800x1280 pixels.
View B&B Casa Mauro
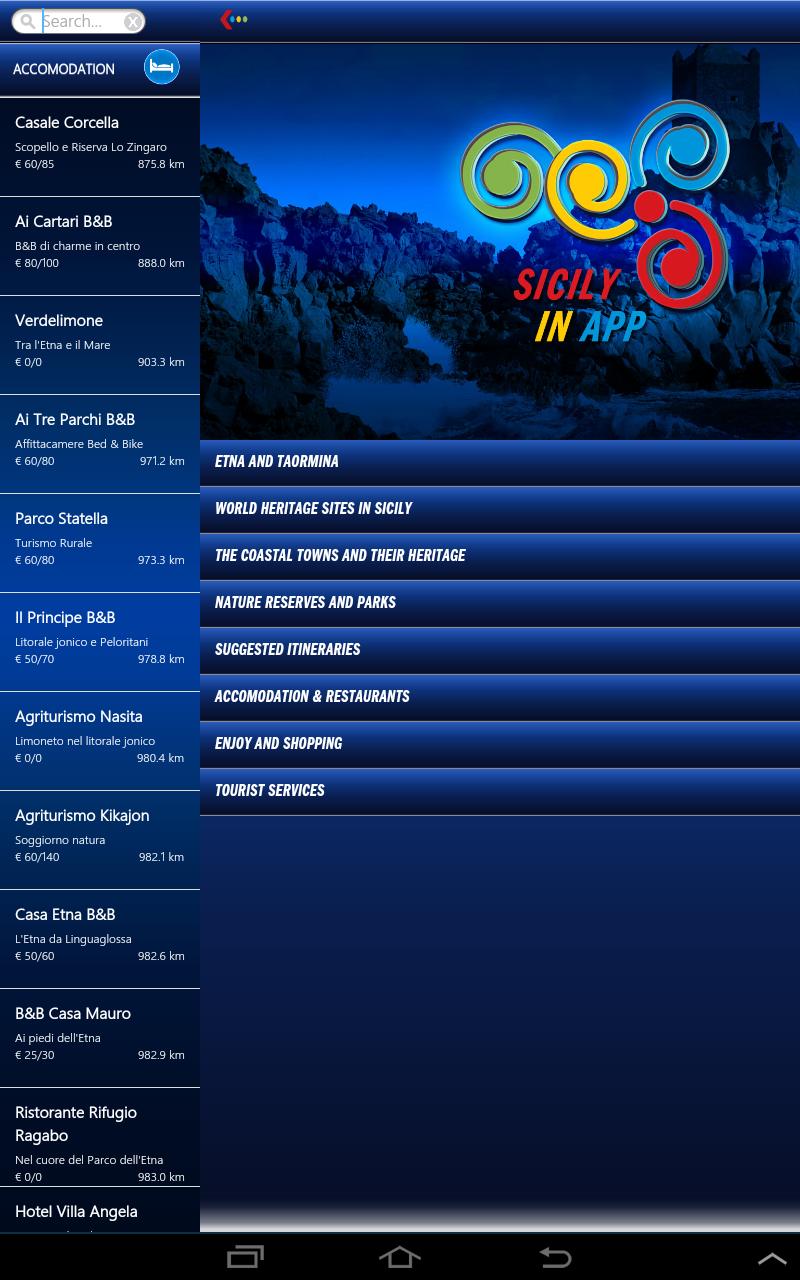pyautogui.click(x=100, y=1037)
